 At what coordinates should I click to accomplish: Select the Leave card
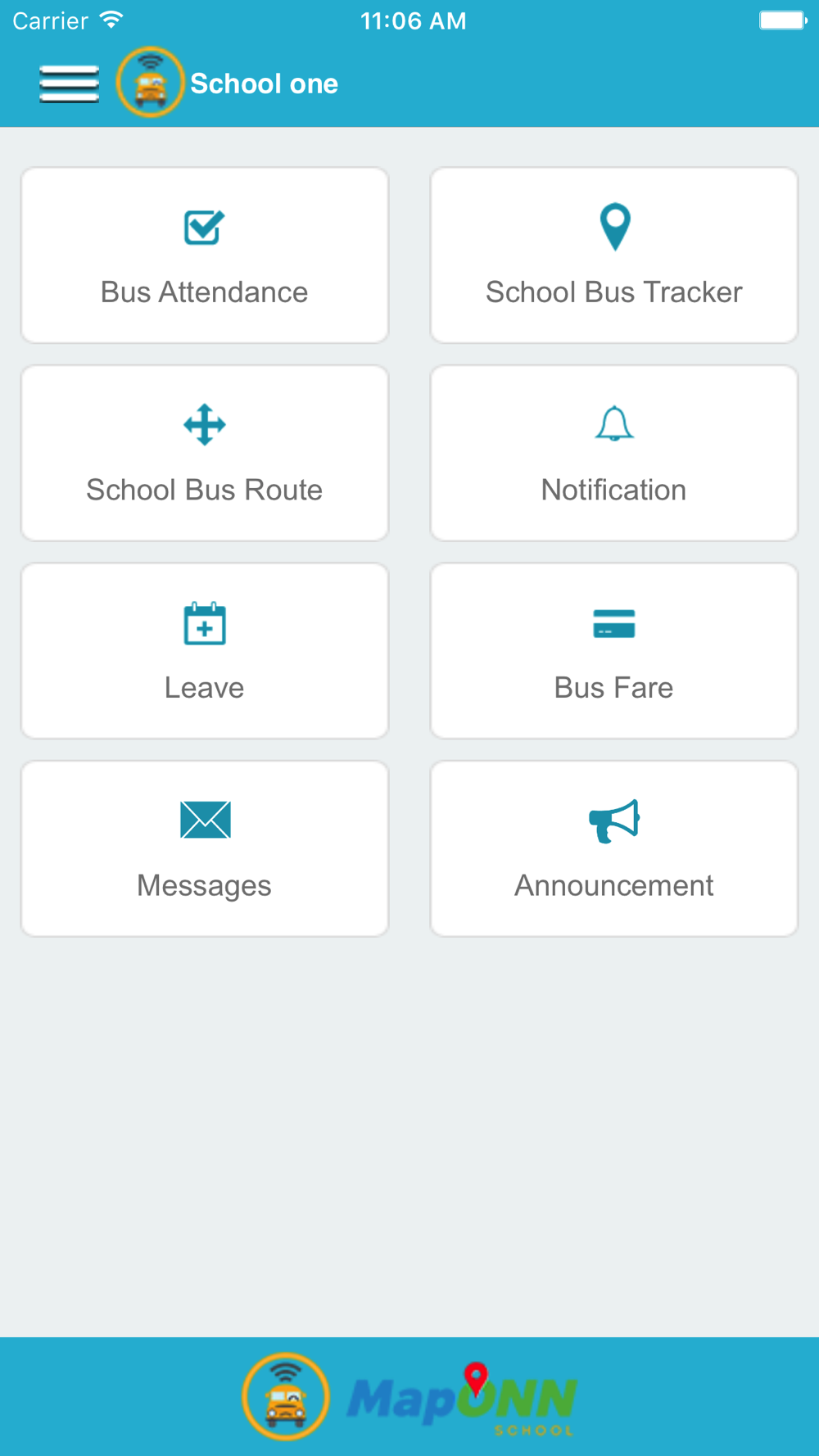click(x=205, y=651)
